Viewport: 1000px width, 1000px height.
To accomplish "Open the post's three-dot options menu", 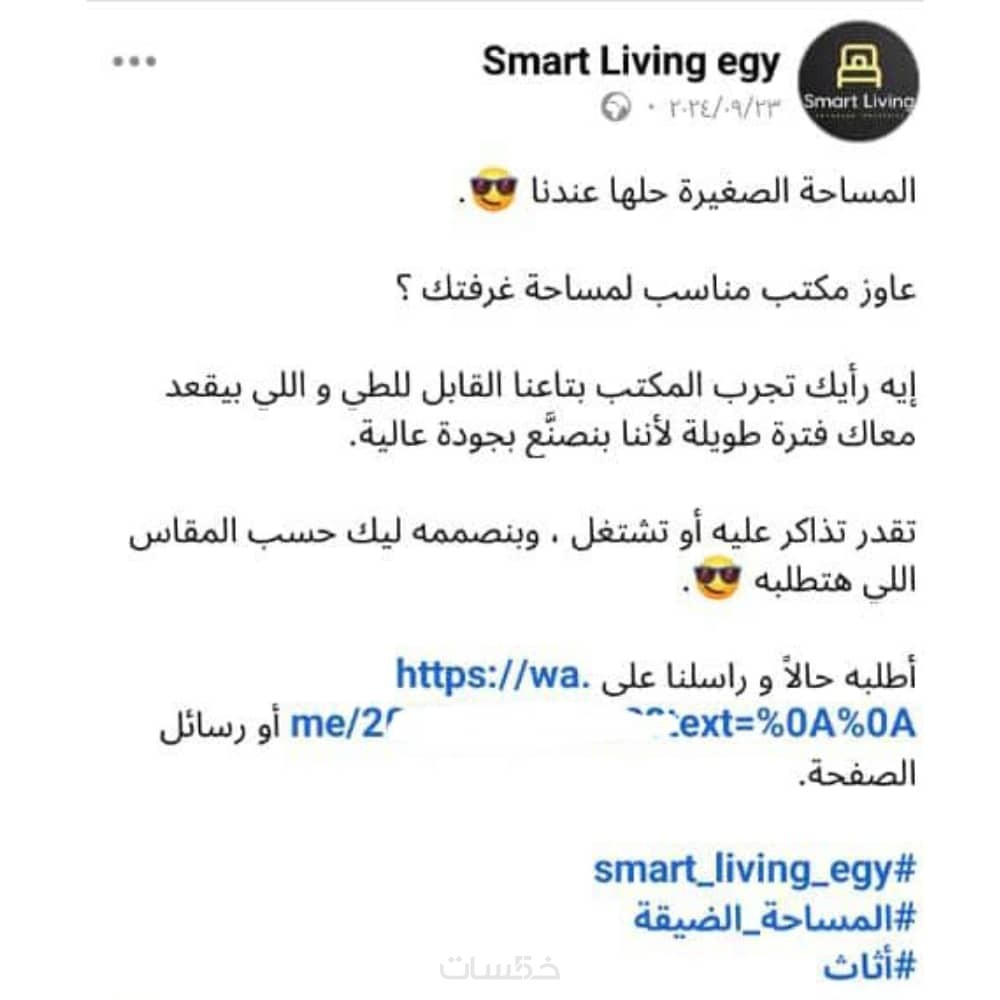I will 134,61.
